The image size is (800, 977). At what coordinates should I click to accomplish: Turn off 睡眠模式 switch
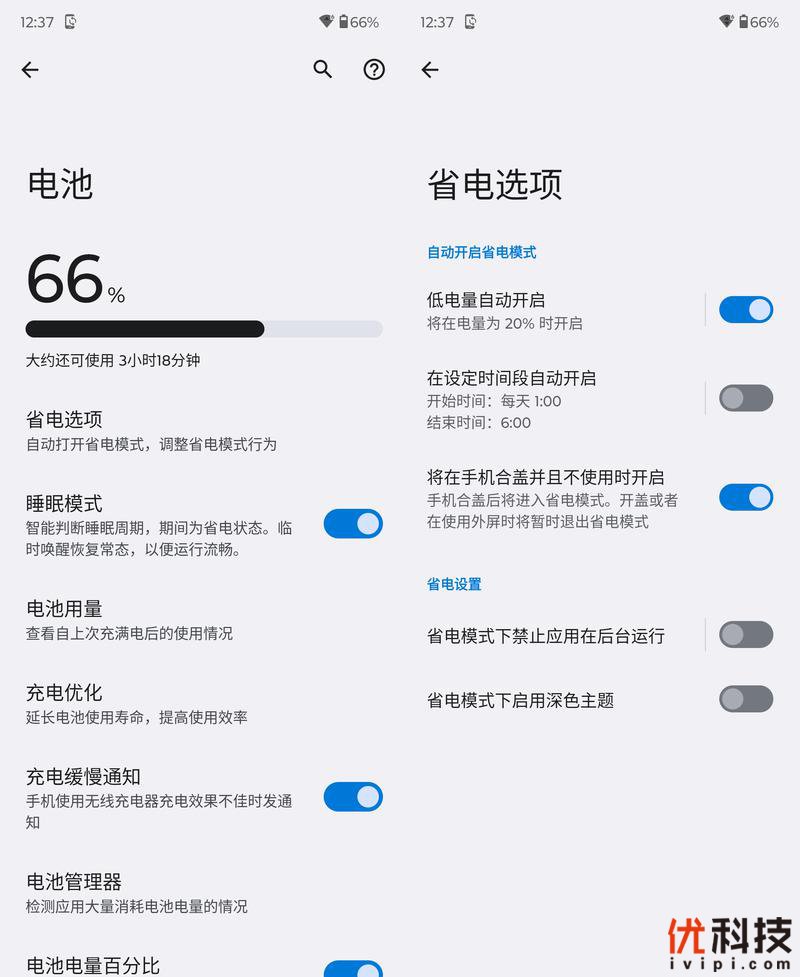point(352,524)
